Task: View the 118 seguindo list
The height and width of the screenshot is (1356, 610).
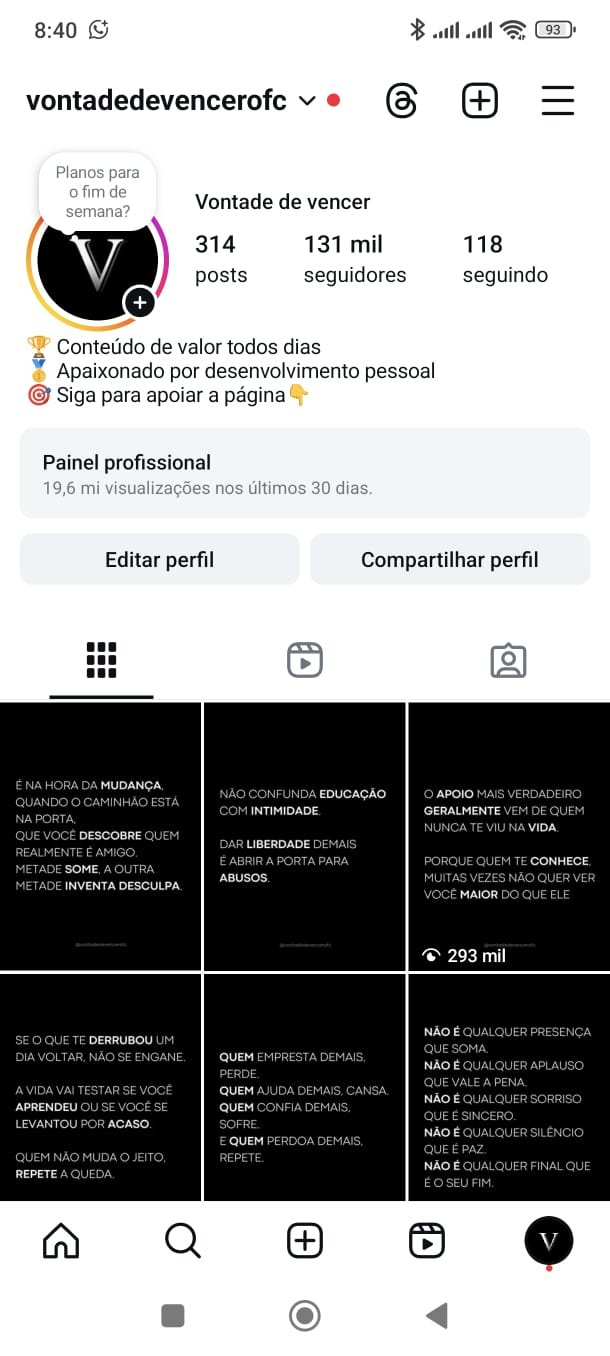Action: tap(505, 259)
